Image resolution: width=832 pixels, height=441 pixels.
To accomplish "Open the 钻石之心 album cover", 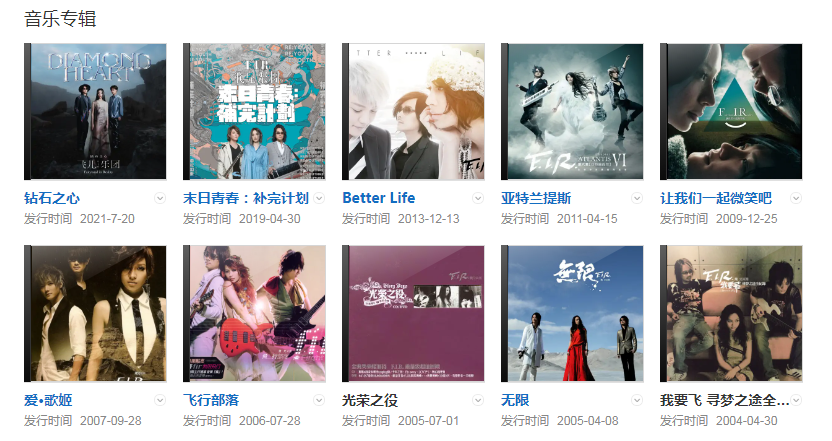I will coord(96,111).
